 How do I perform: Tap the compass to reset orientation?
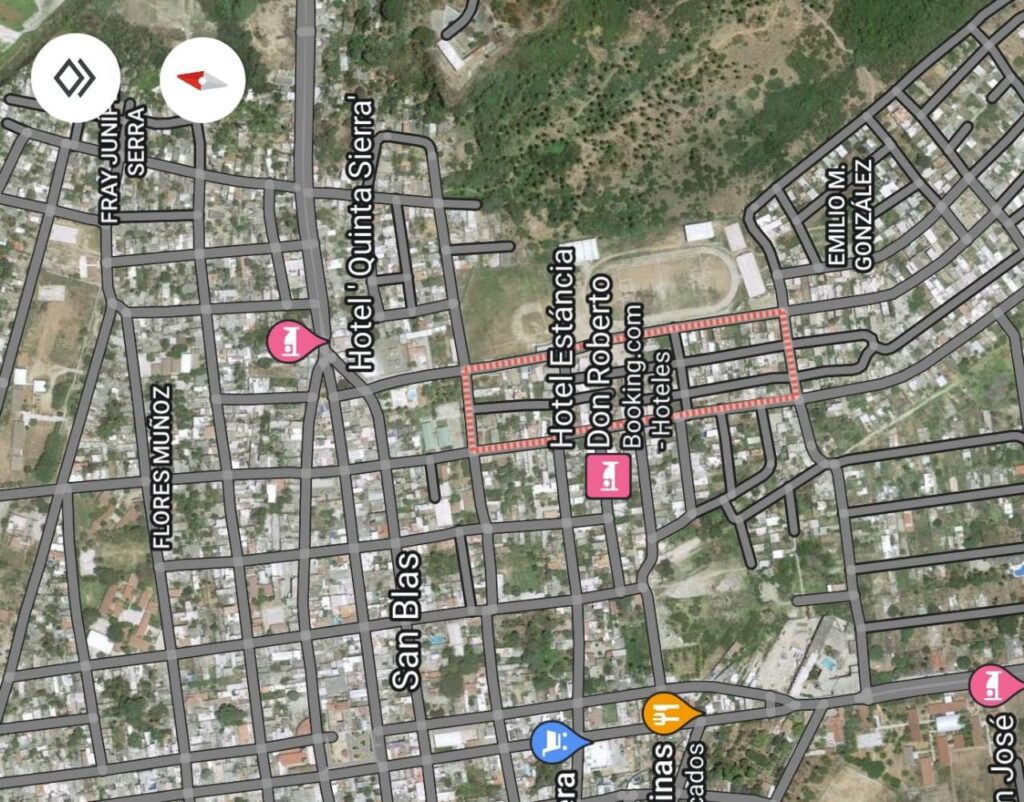(203, 79)
